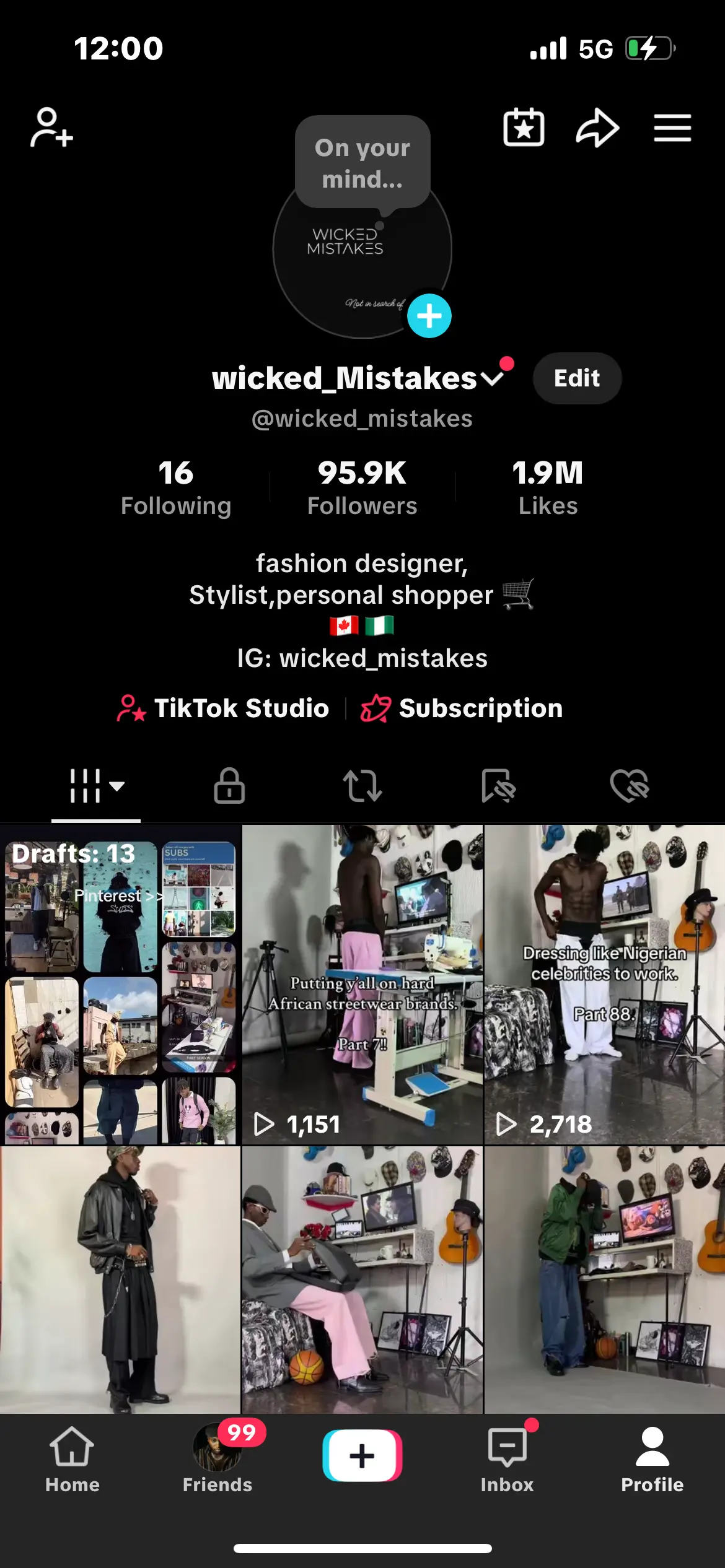Open the Drafts: 13 tile
725x1568 pixels.
coord(120,984)
